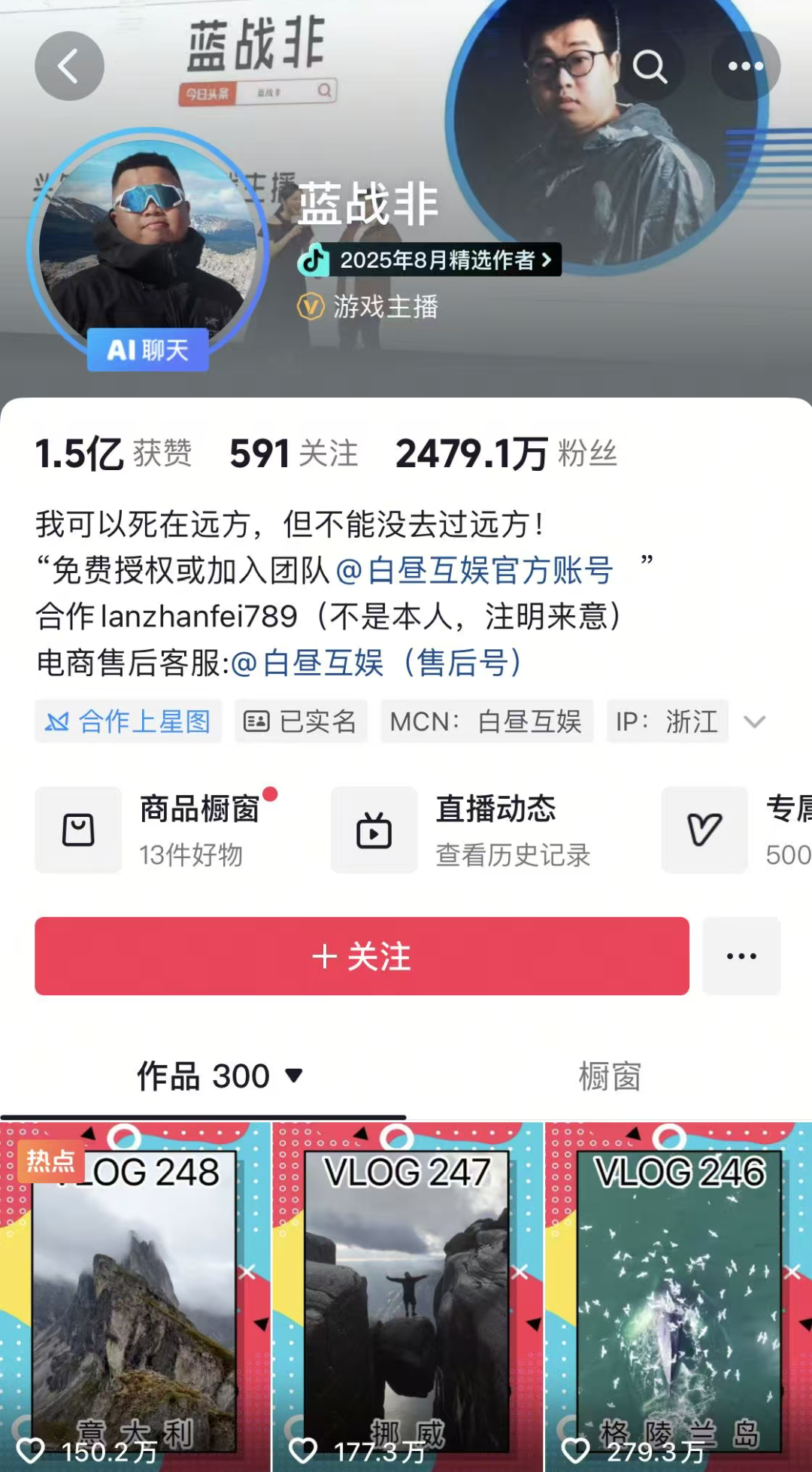This screenshot has height=1472, width=812.
Task: Expand the profile tags chevron
Action: click(x=754, y=722)
